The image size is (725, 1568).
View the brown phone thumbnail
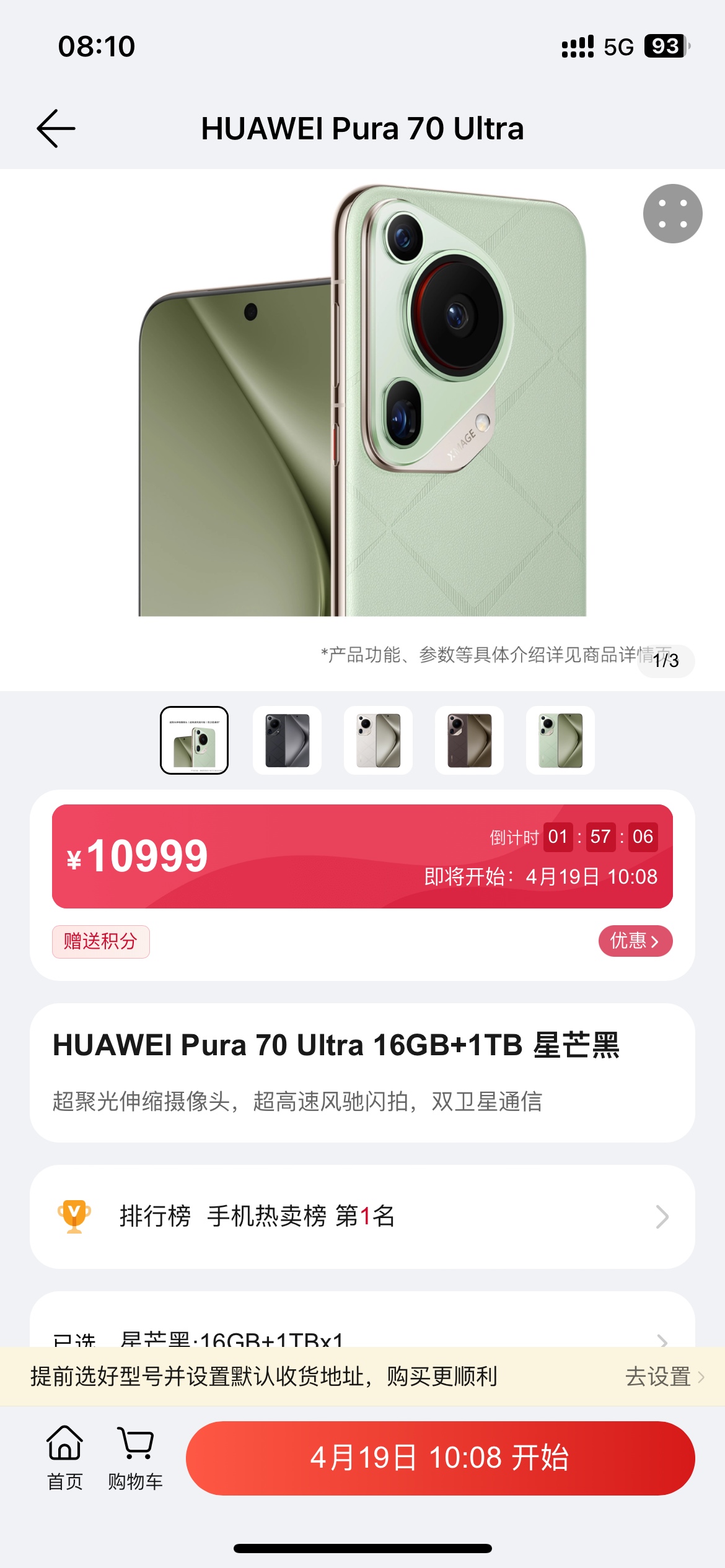(469, 740)
